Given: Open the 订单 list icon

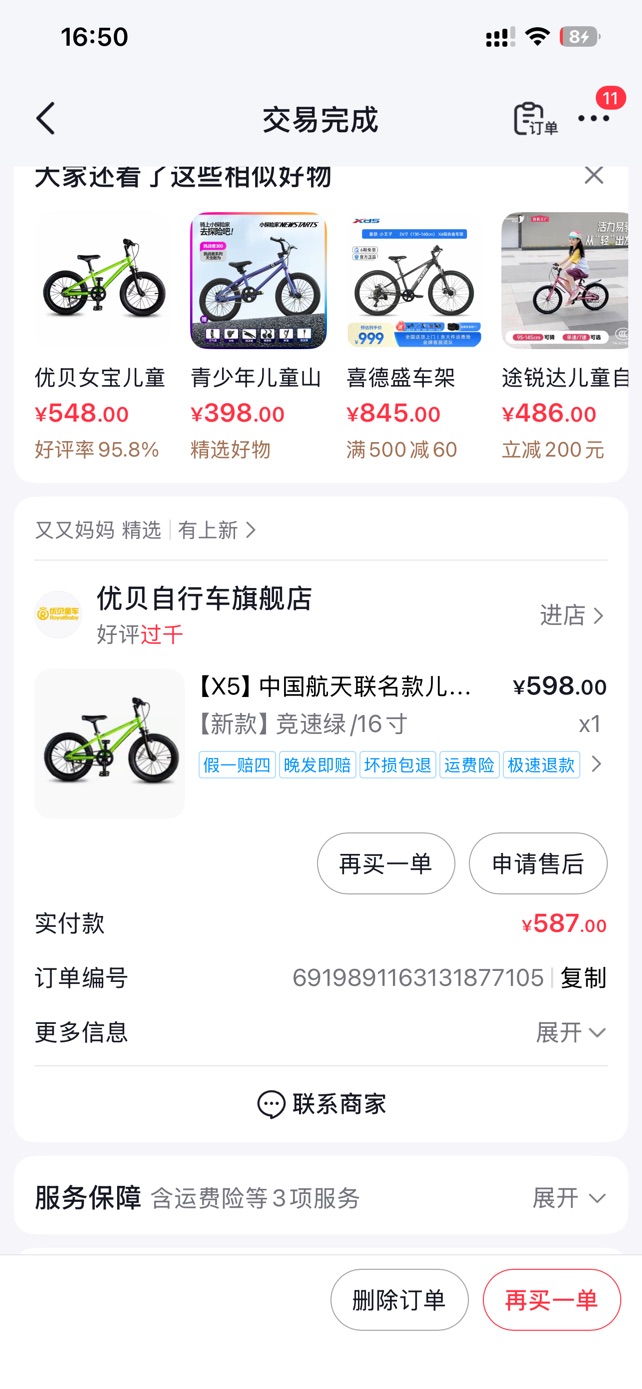Looking at the screenshot, I should pos(534,119).
